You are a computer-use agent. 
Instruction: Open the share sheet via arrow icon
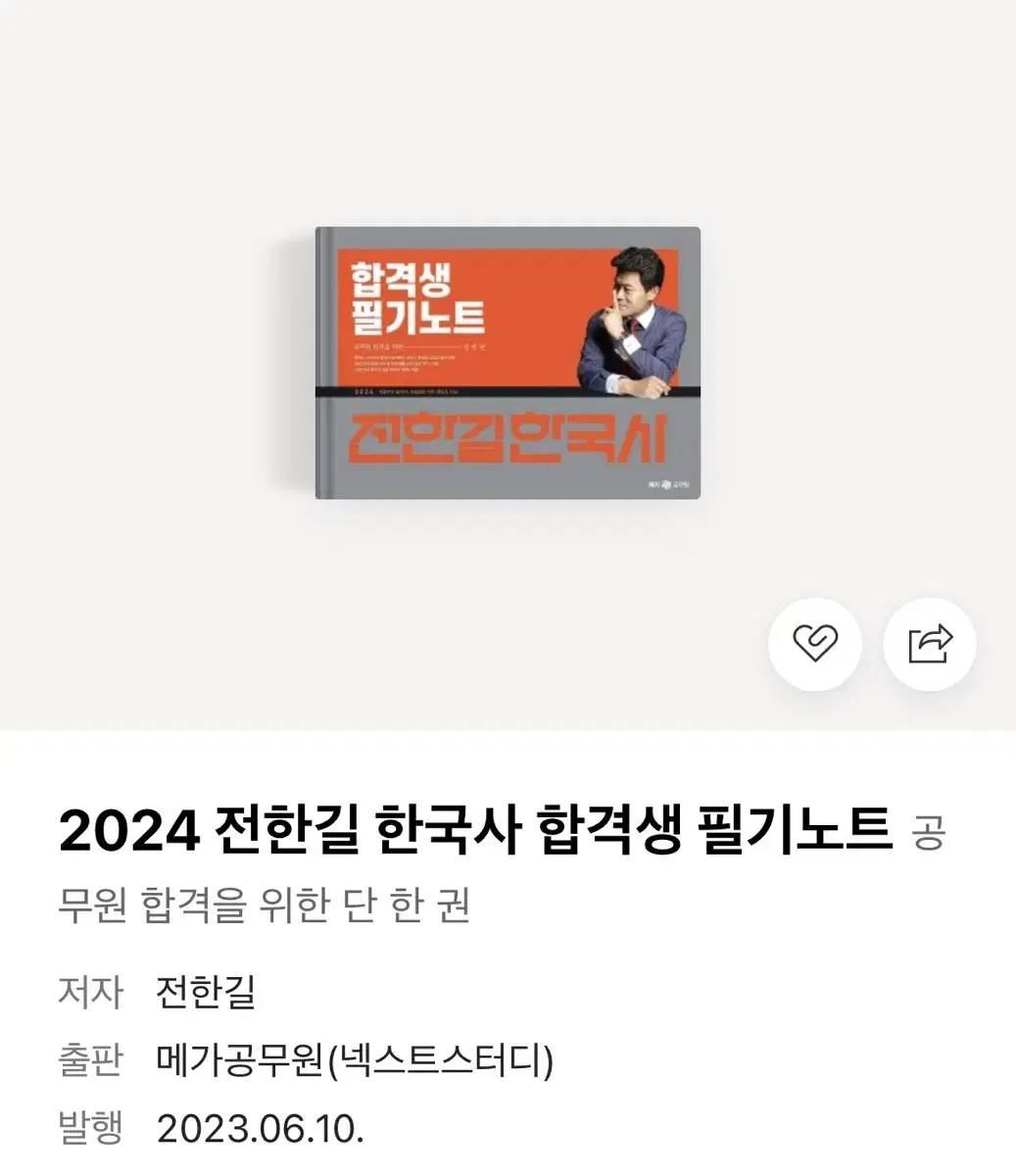(x=929, y=642)
